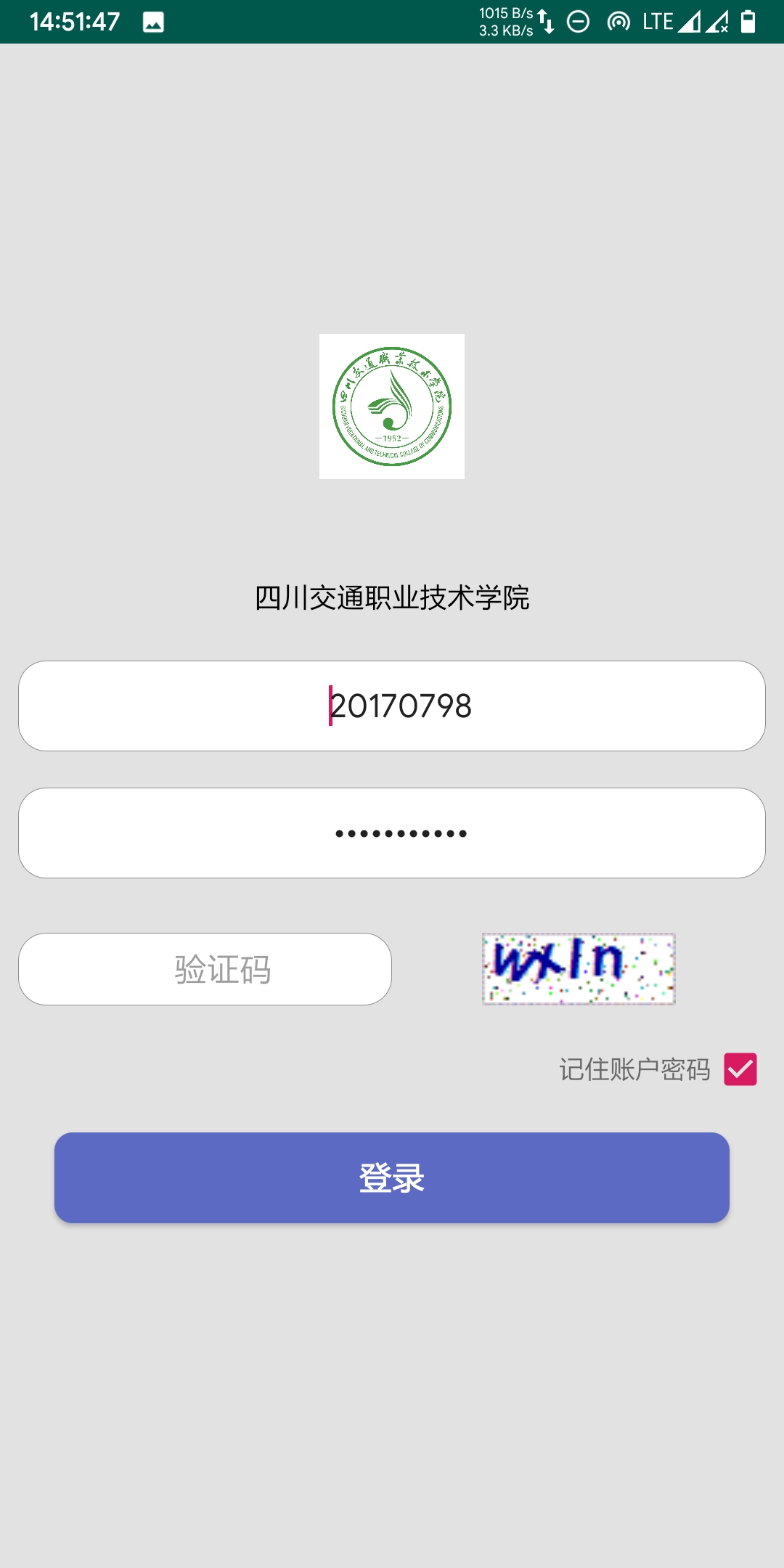
Task: Focus the 验证码 verification code field
Action: click(205, 968)
